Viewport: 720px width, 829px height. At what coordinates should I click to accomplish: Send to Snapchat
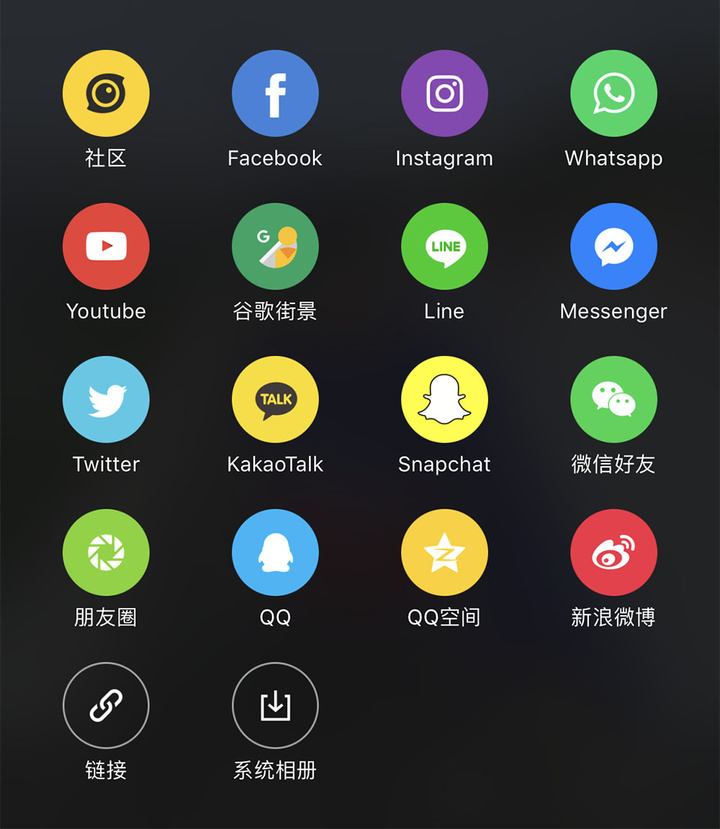pyautogui.click(x=444, y=400)
